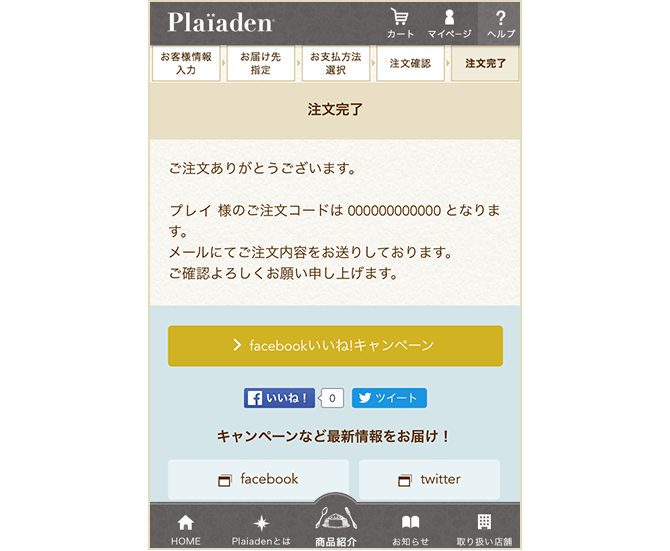Tap the facebookいいね!キャンペーン button
The width and height of the screenshot is (670, 551).
[x=335, y=345]
